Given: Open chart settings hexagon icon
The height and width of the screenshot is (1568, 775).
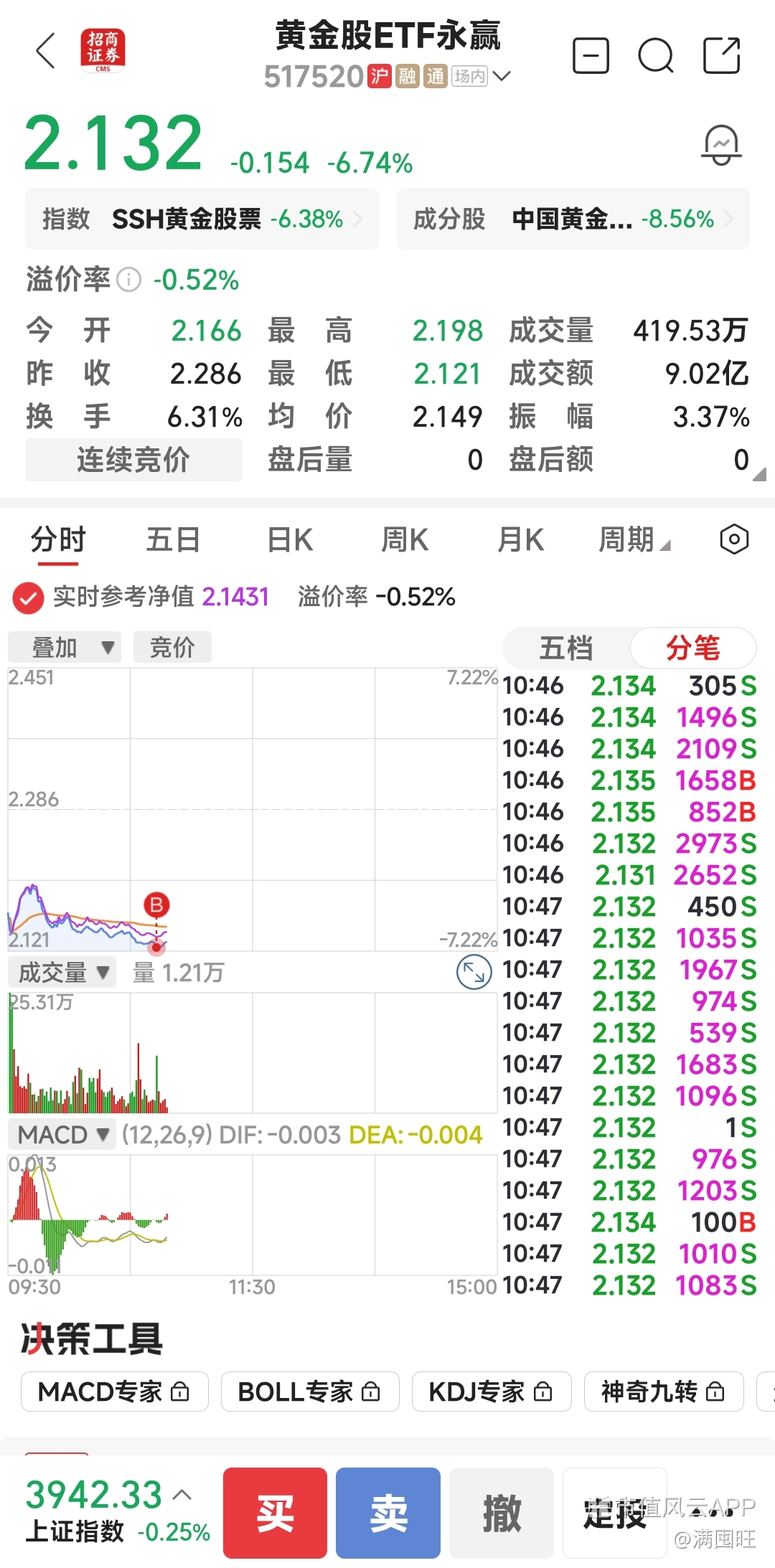Looking at the screenshot, I should [734, 539].
